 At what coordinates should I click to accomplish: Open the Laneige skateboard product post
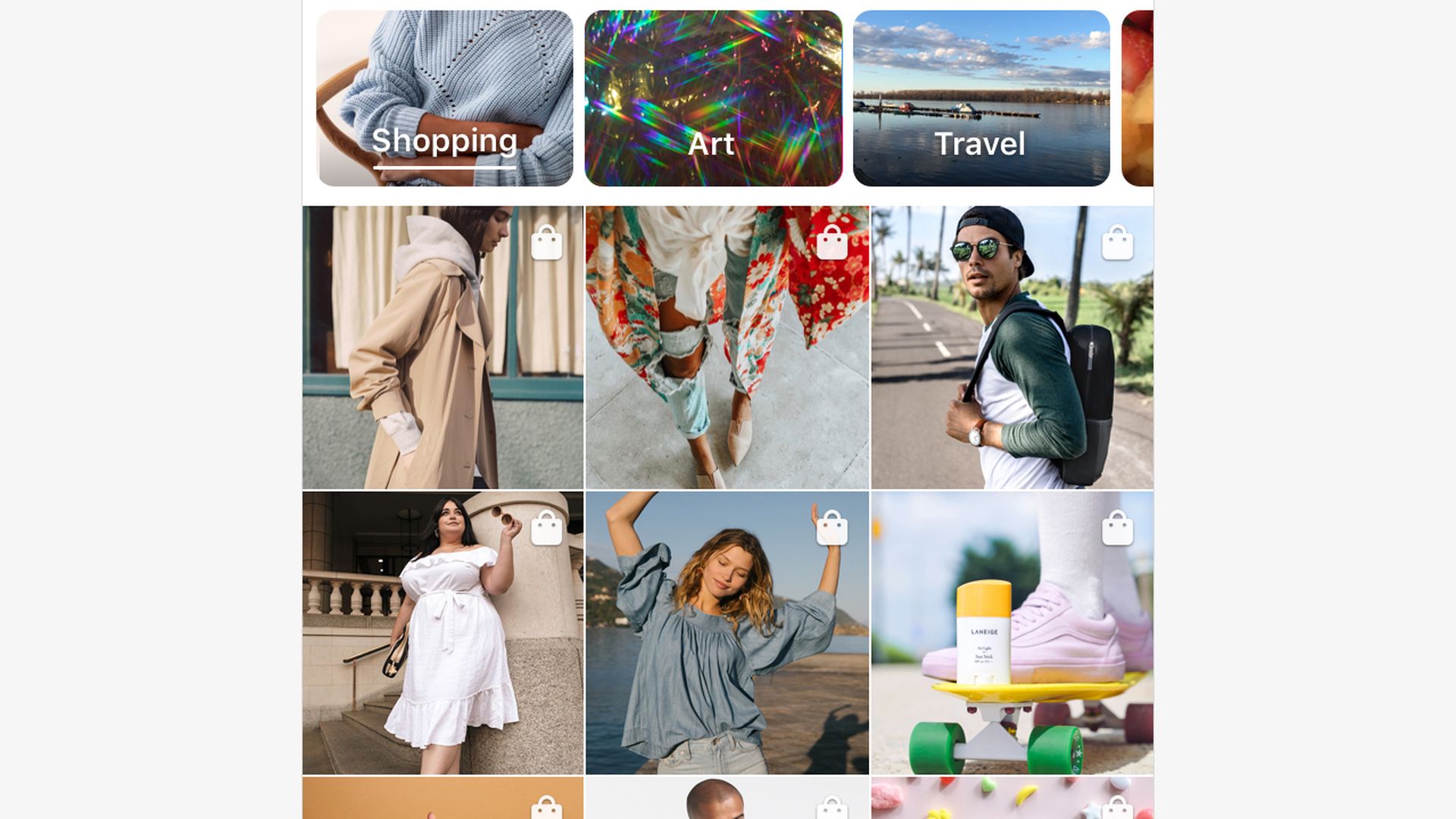[x=1012, y=632]
